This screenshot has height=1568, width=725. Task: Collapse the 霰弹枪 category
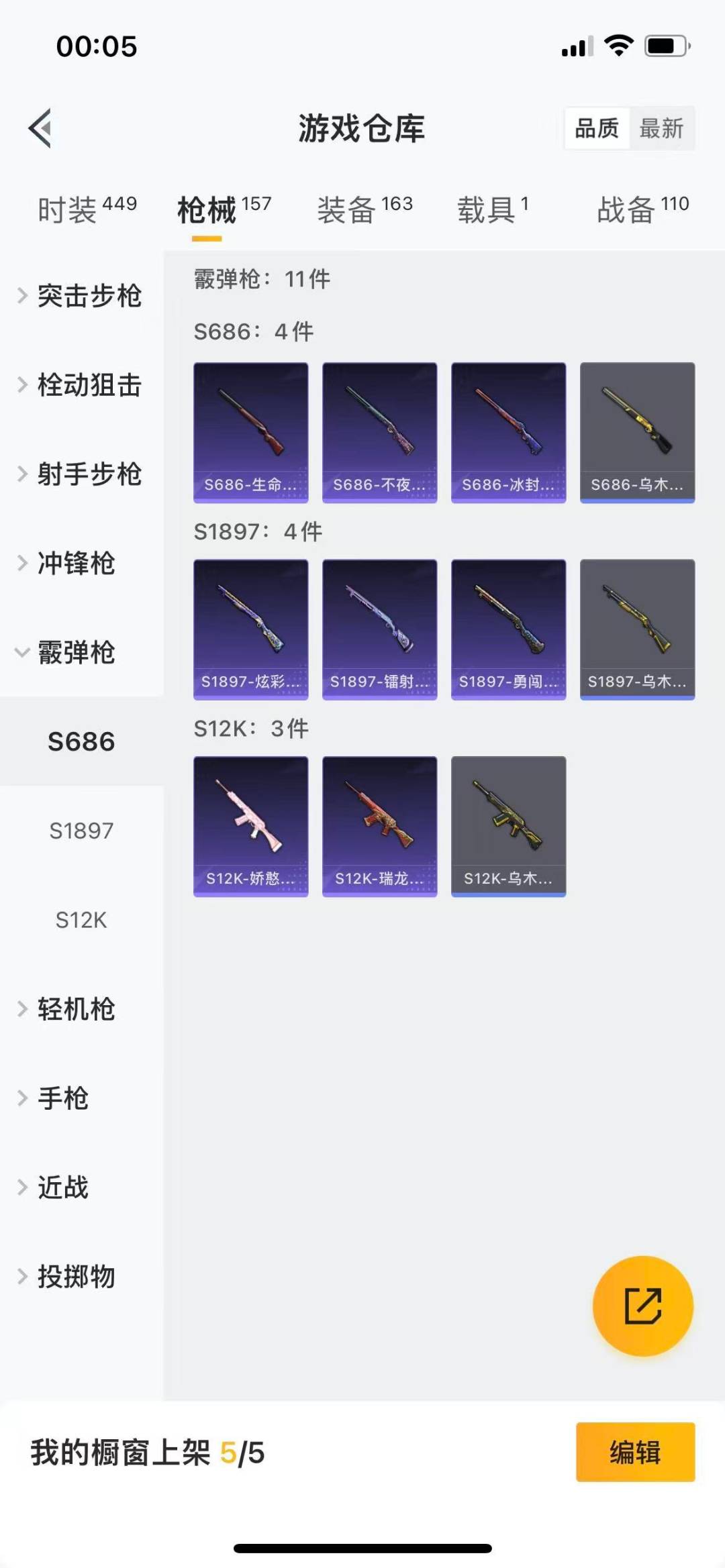coord(74,652)
